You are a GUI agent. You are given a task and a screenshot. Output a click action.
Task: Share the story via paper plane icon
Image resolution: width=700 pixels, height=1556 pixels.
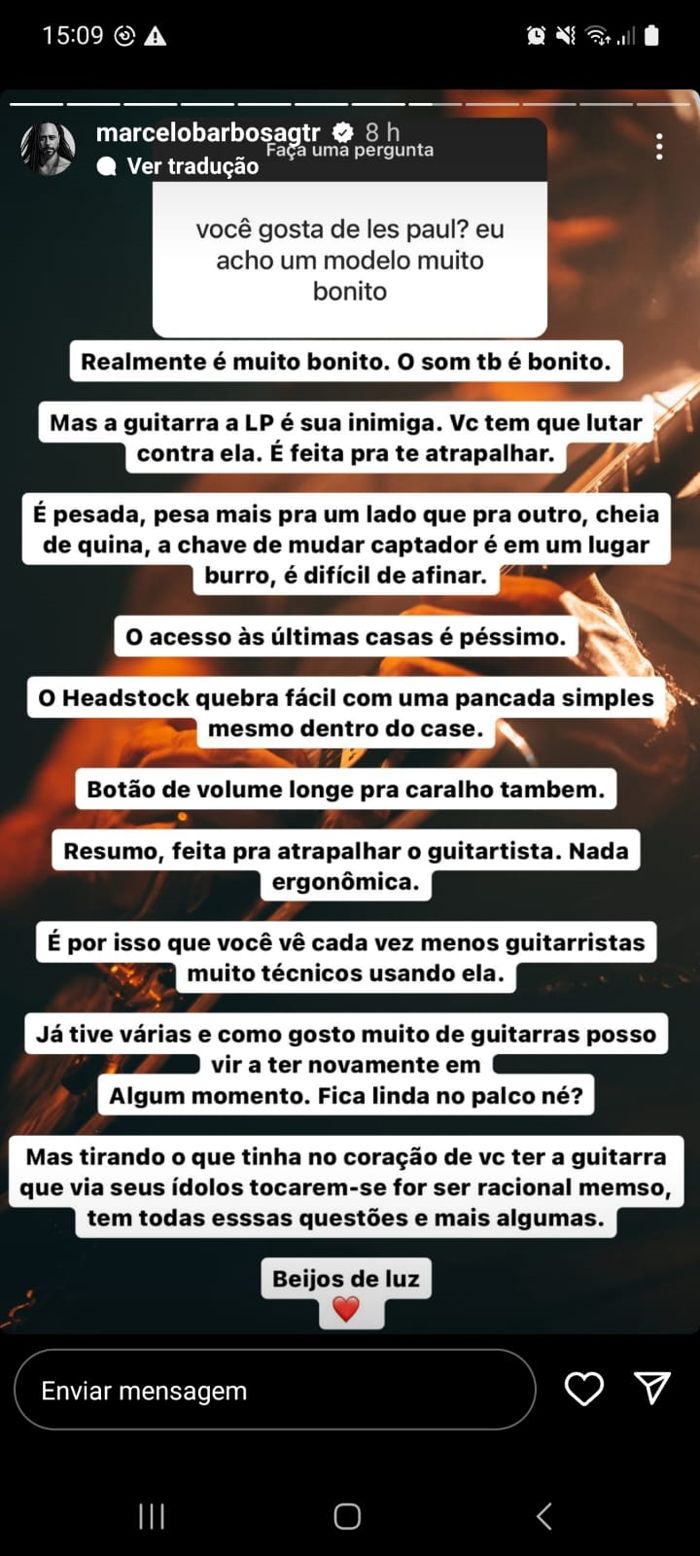pos(652,1388)
